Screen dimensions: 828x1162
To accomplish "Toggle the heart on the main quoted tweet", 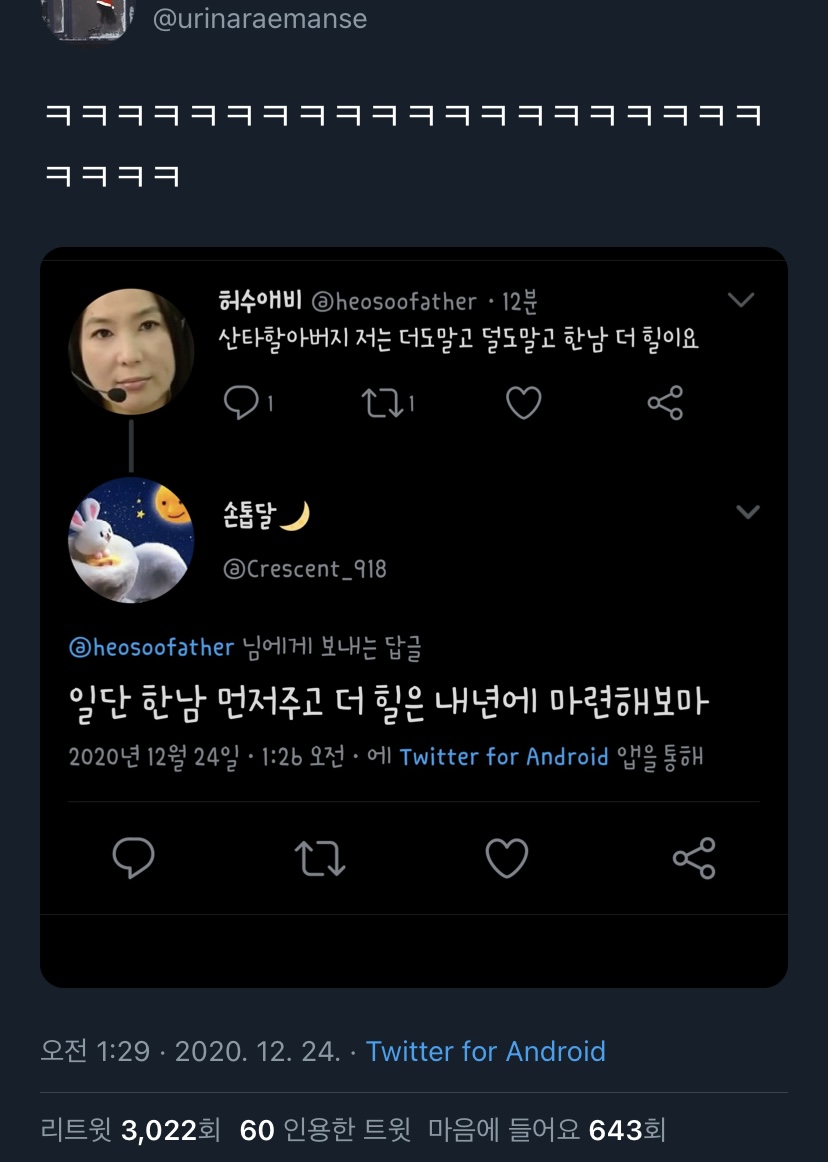I will pyautogui.click(x=507, y=858).
